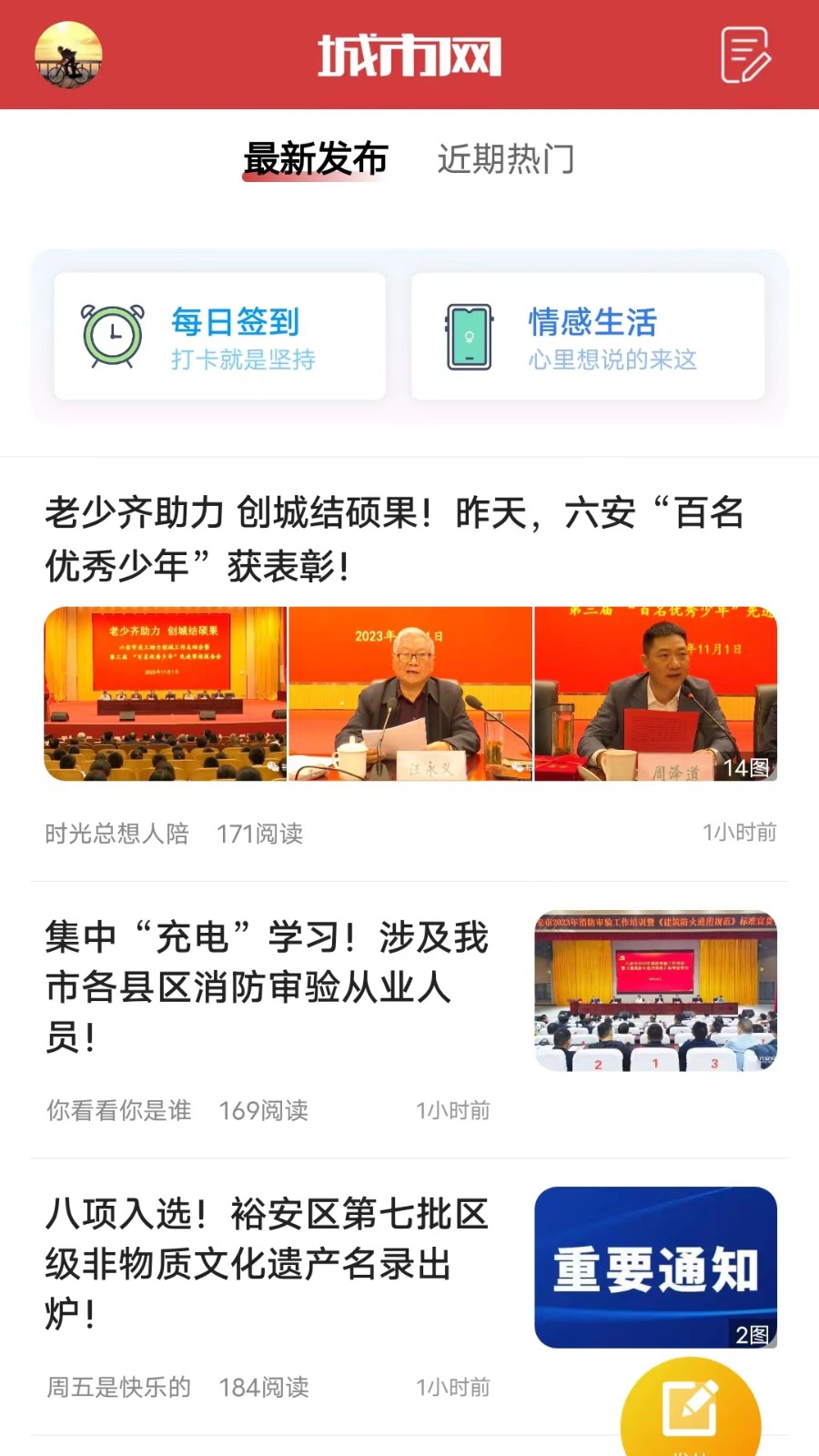Tap the alarm clock icon in 每日签到 card

pyautogui.click(x=111, y=335)
